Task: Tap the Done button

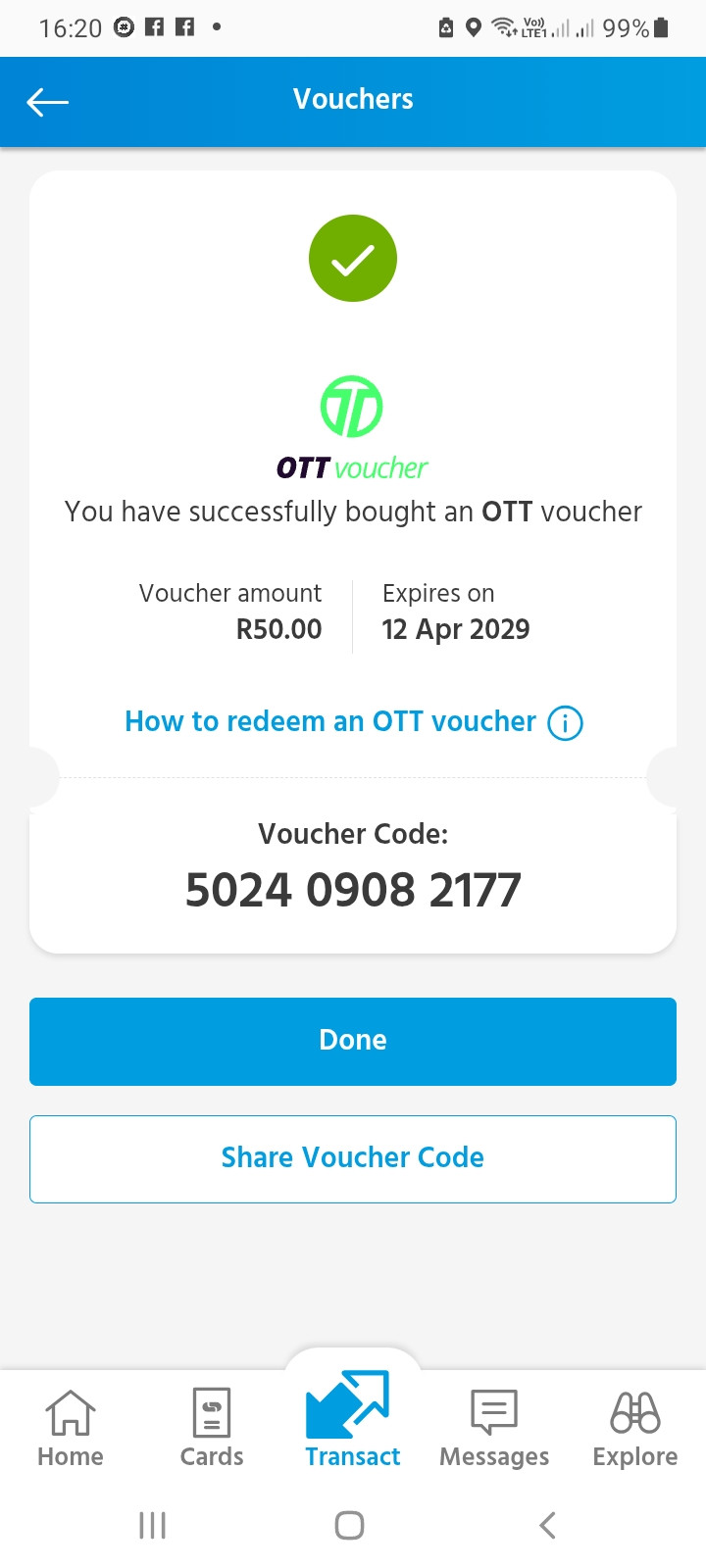Action: 353,1041
